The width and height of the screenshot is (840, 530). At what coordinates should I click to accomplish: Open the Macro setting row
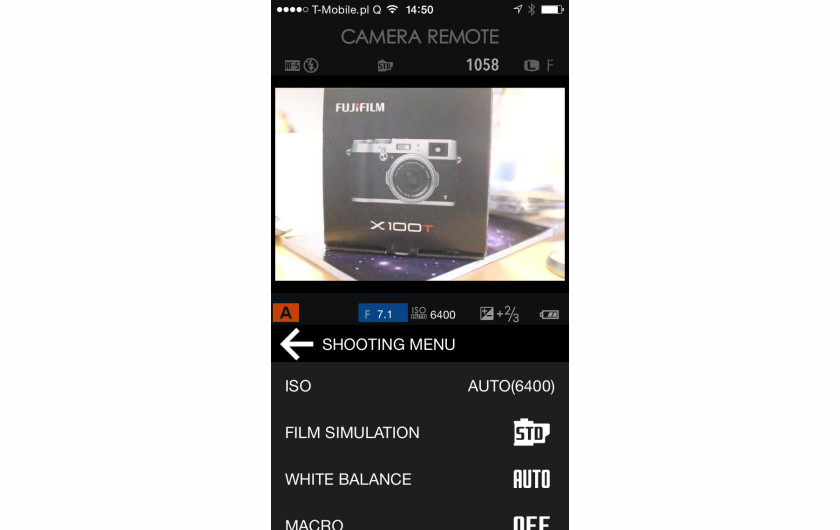420,522
